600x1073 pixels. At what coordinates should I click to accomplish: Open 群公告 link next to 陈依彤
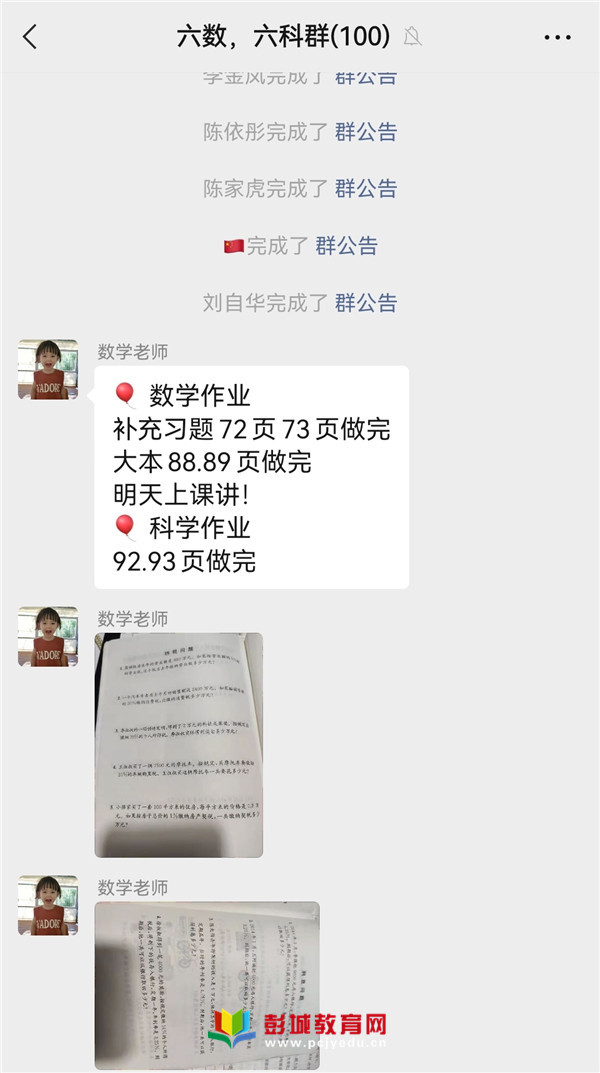pos(365,131)
